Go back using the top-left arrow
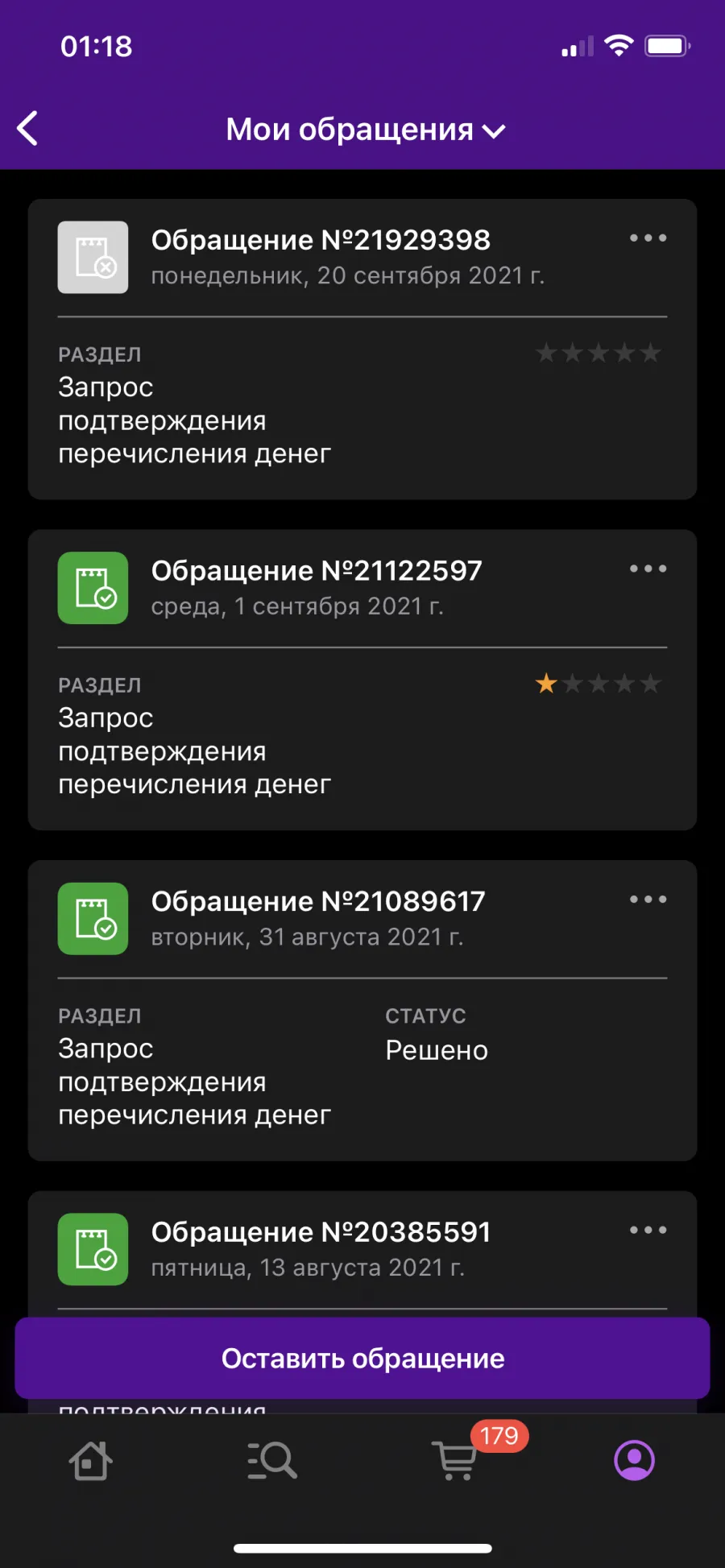The height and width of the screenshot is (1568, 725). [28, 129]
